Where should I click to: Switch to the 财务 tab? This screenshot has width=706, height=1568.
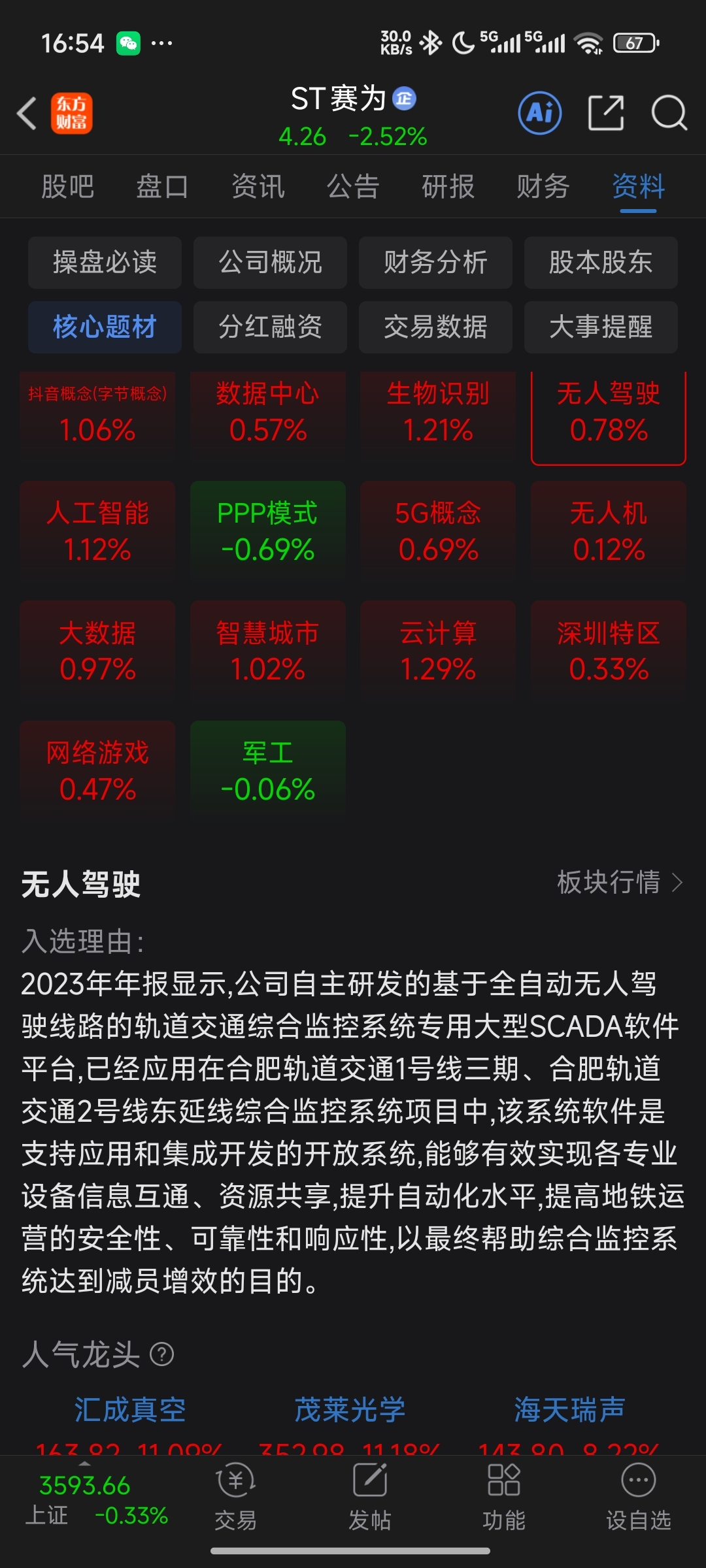[x=543, y=186]
